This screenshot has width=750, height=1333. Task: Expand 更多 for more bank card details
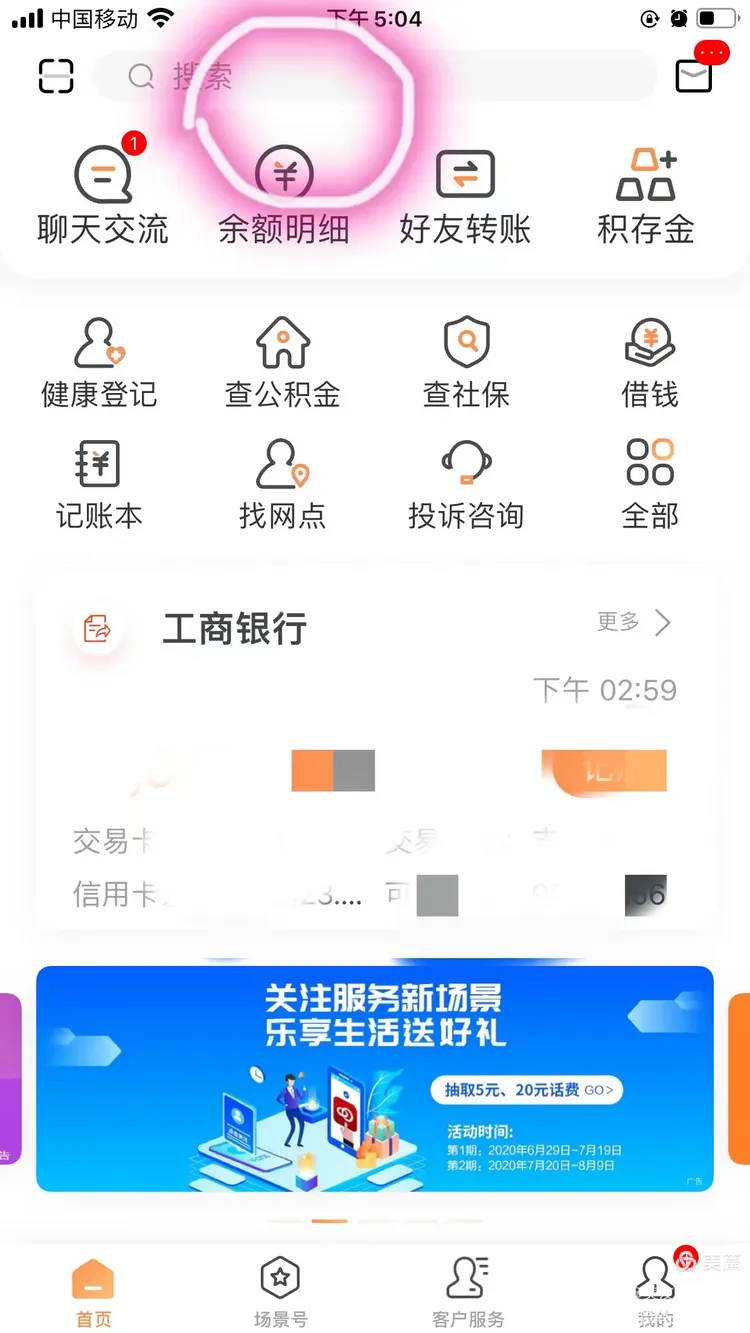(x=633, y=622)
